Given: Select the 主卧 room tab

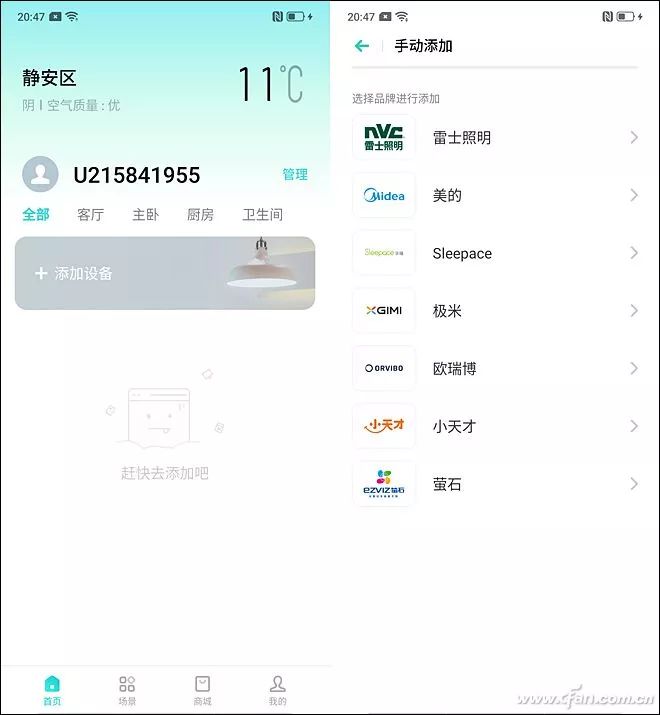Looking at the screenshot, I should pyautogui.click(x=145, y=214).
